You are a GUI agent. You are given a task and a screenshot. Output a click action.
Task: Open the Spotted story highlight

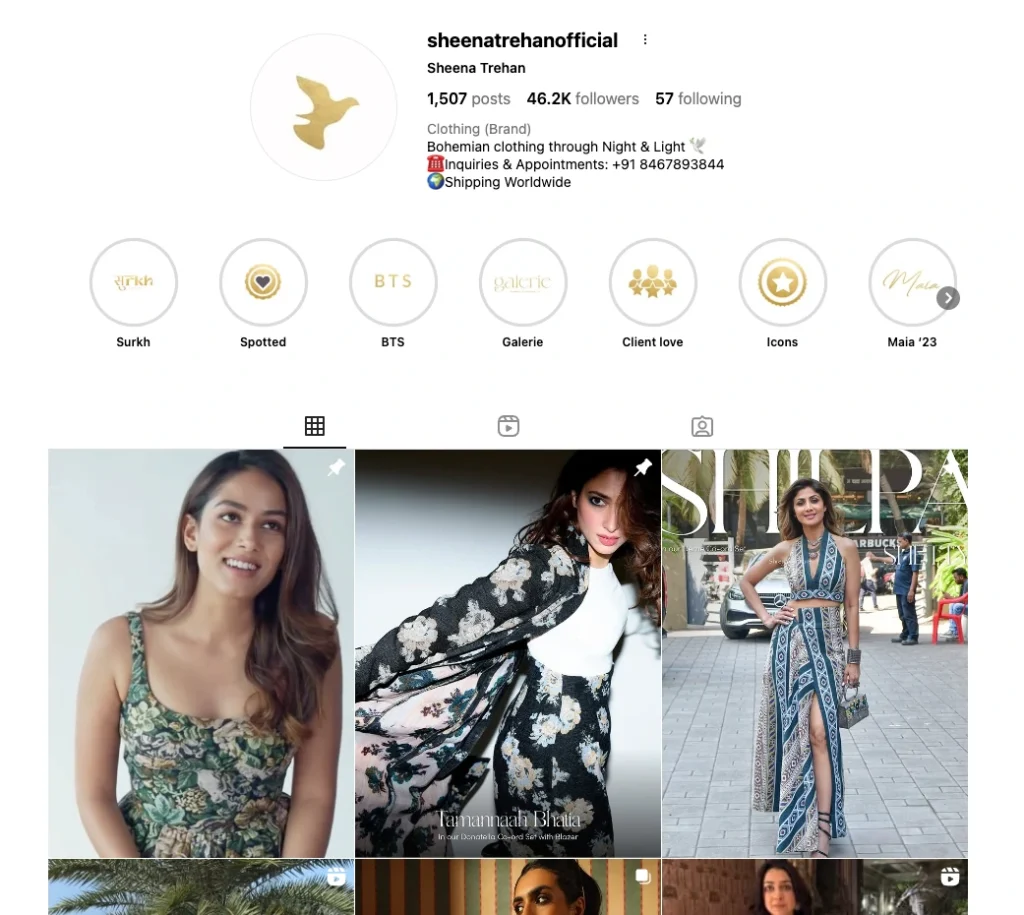click(263, 283)
